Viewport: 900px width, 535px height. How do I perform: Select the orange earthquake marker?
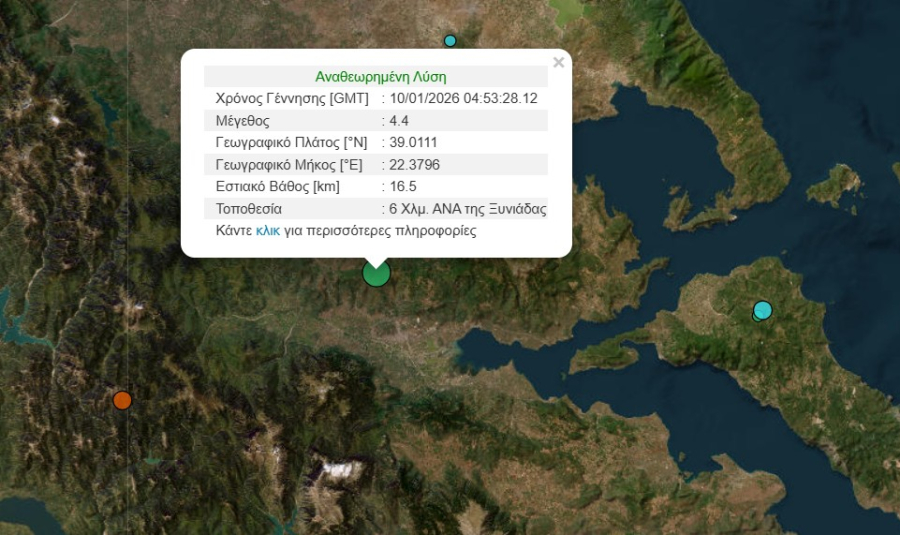pos(122,400)
